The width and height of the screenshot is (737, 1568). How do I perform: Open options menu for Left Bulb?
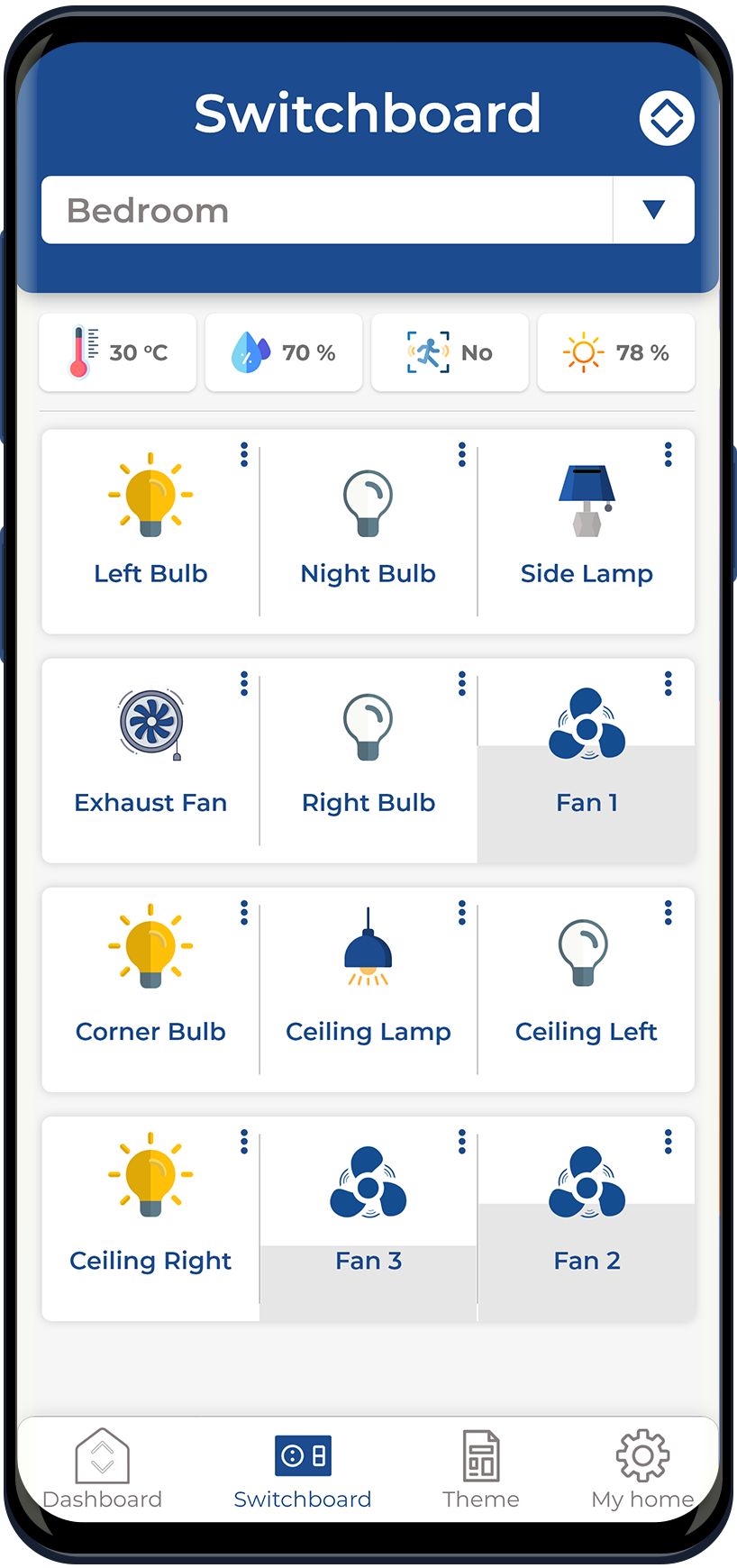click(x=244, y=455)
